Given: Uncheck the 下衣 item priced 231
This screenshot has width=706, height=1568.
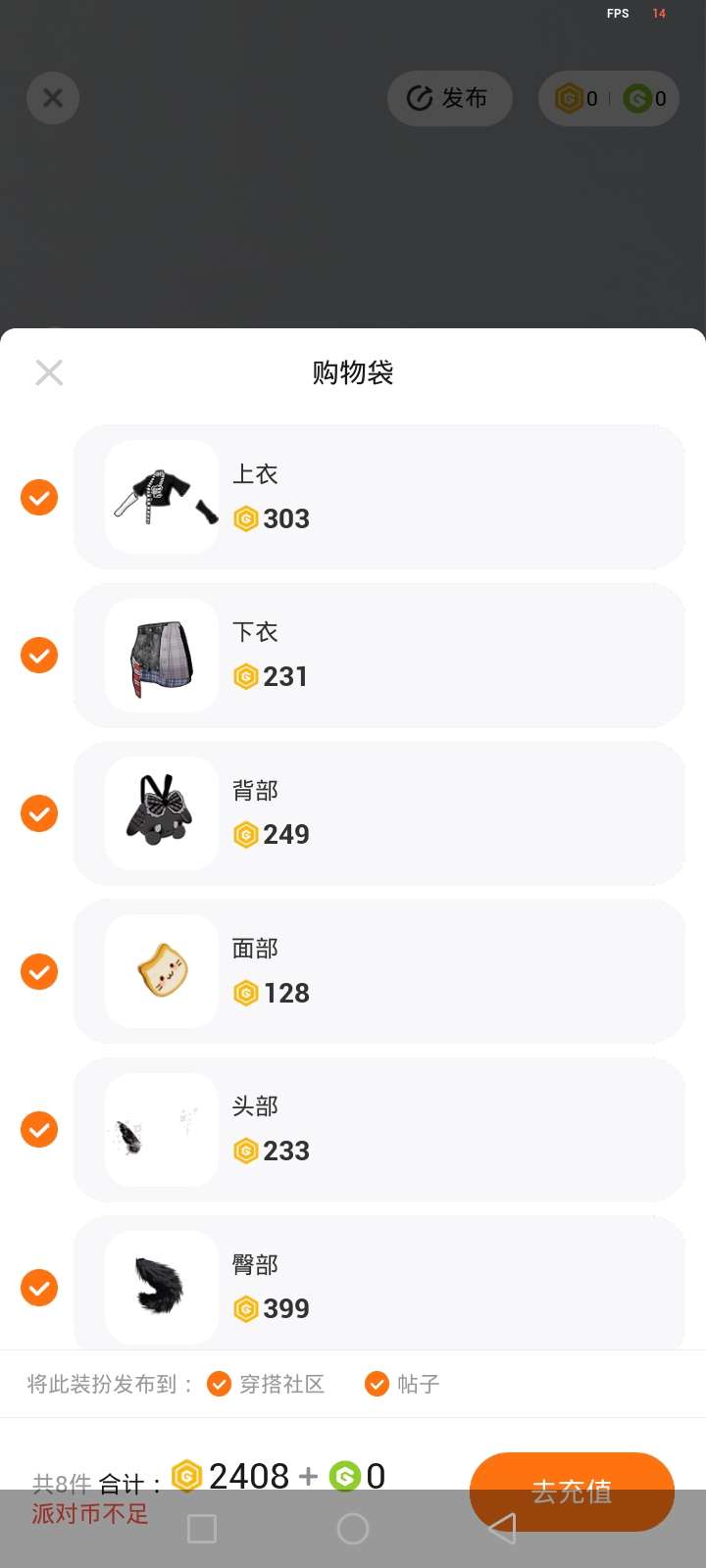Looking at the screenshot, I should click(x=39, y=655).
